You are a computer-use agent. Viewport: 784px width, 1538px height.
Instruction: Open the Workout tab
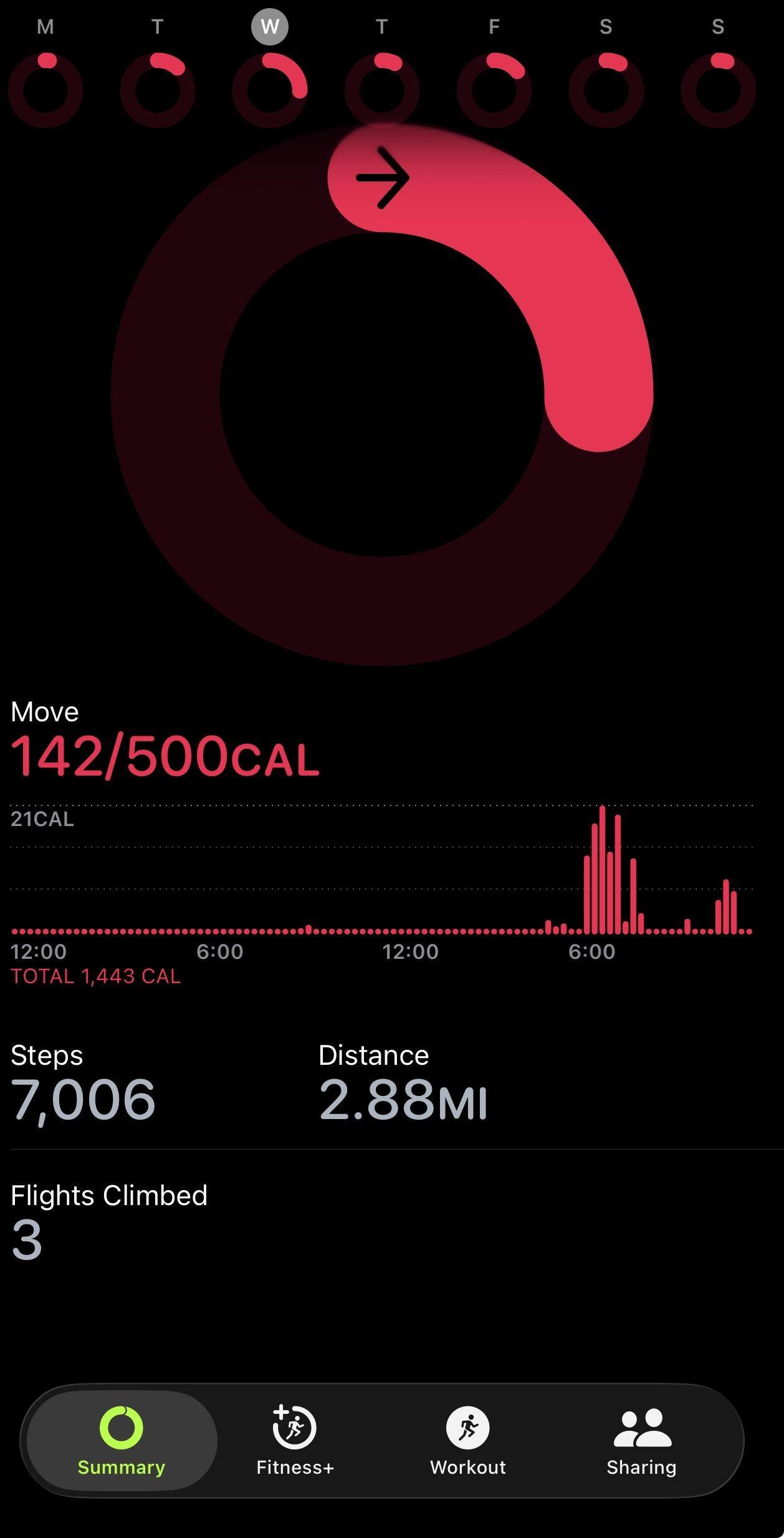[x=468, y=1440]
